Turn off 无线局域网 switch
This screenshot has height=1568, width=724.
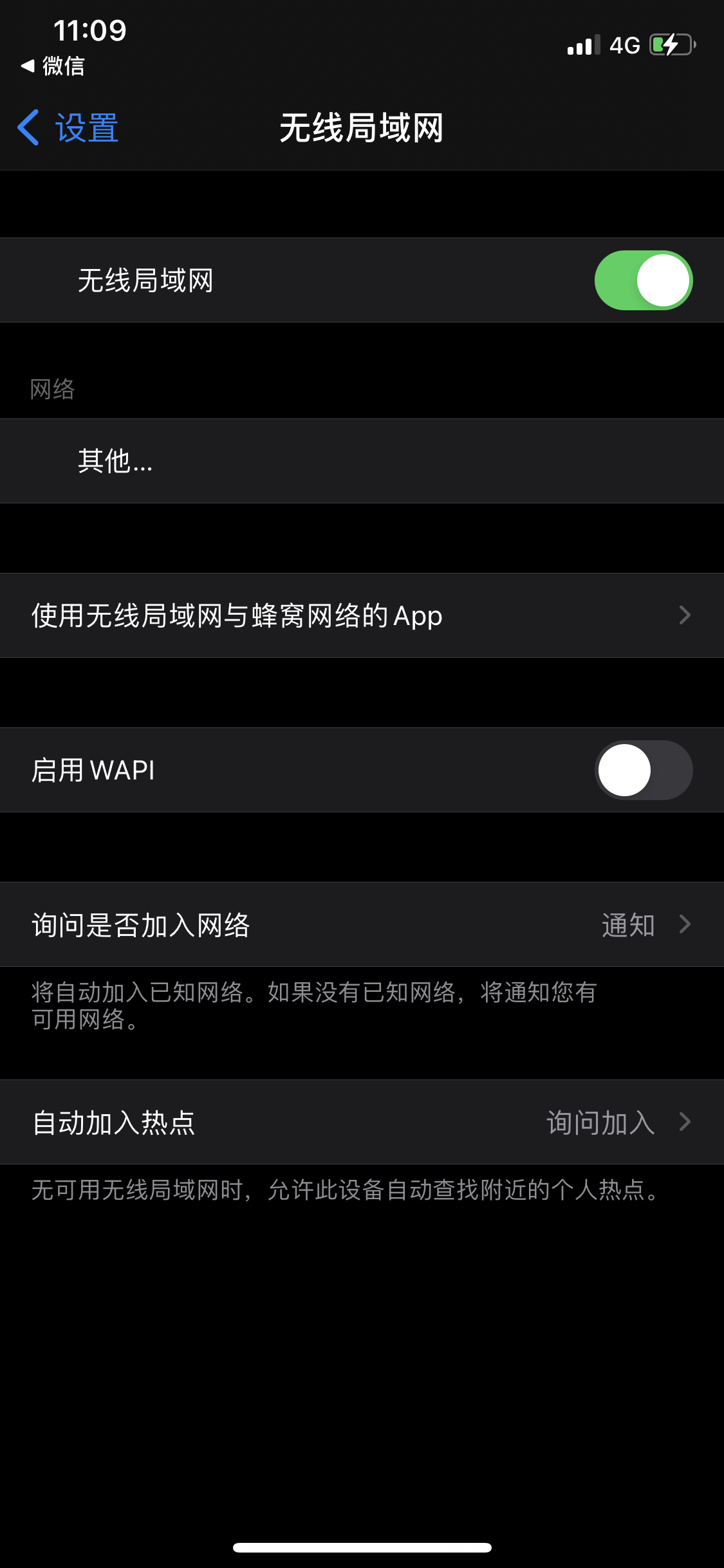click(x=643, y=281)
